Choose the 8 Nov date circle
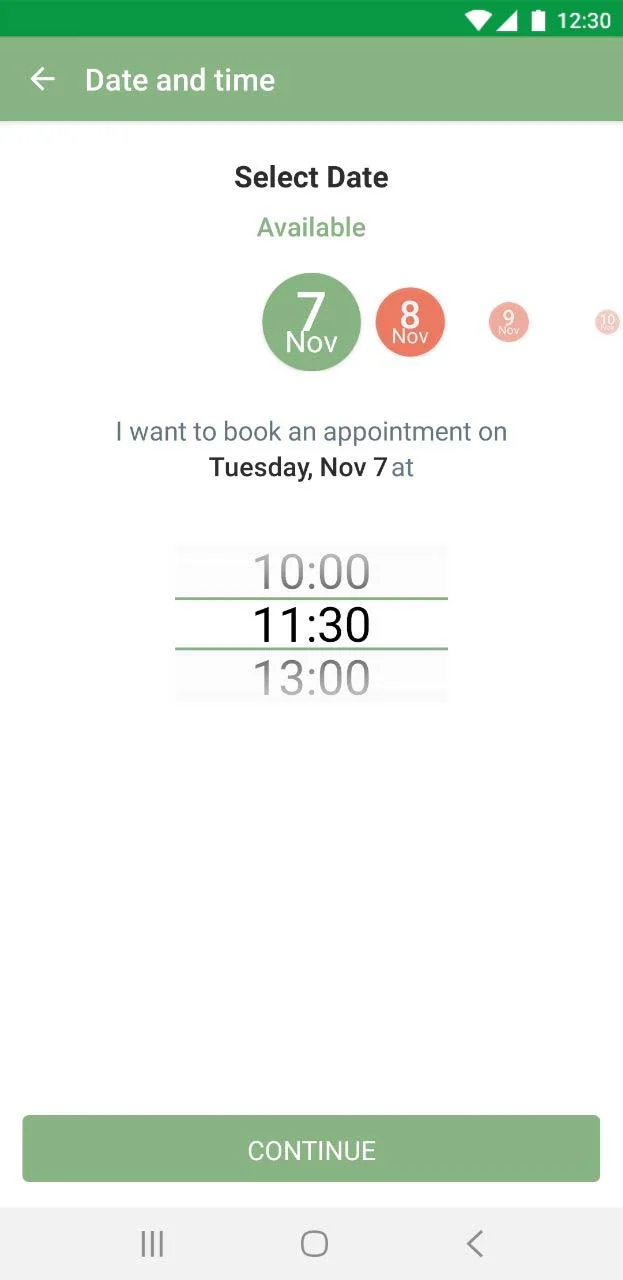This screenshot has height=1280, width=623. 410,322
